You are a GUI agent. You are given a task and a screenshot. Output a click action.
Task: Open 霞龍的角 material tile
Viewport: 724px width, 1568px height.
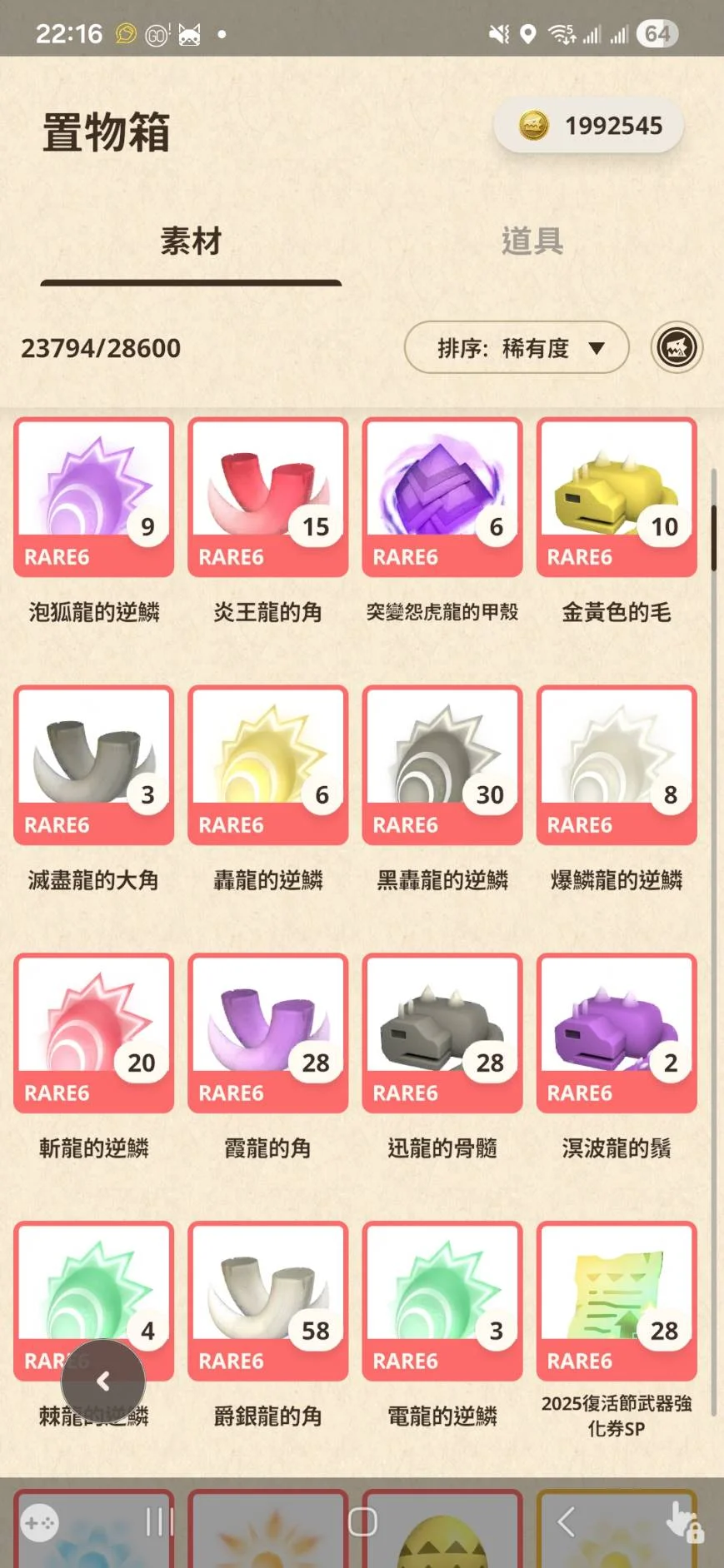point(267,1033)
